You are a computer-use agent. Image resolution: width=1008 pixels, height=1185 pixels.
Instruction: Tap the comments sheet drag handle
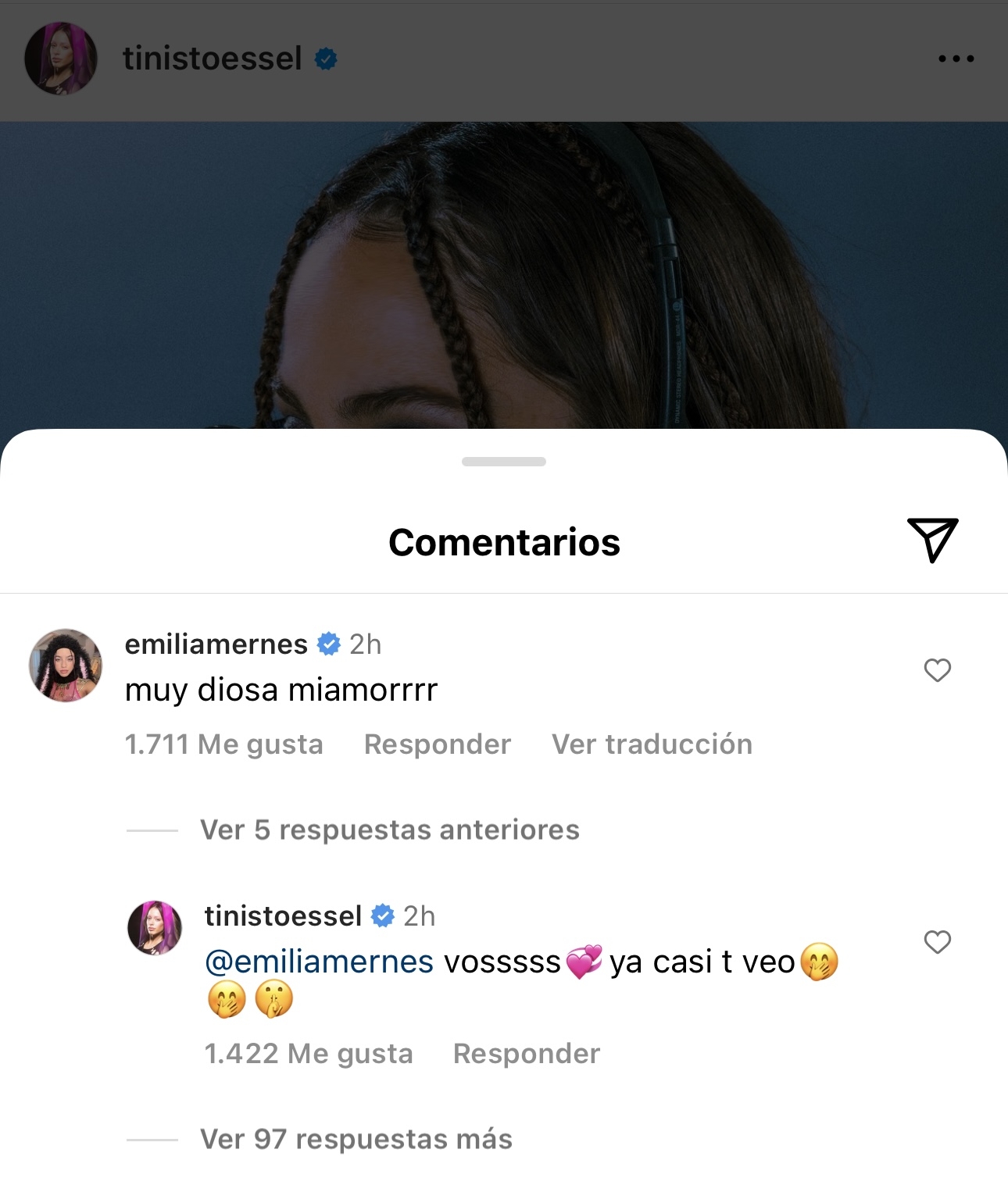[x=503, y=462]
